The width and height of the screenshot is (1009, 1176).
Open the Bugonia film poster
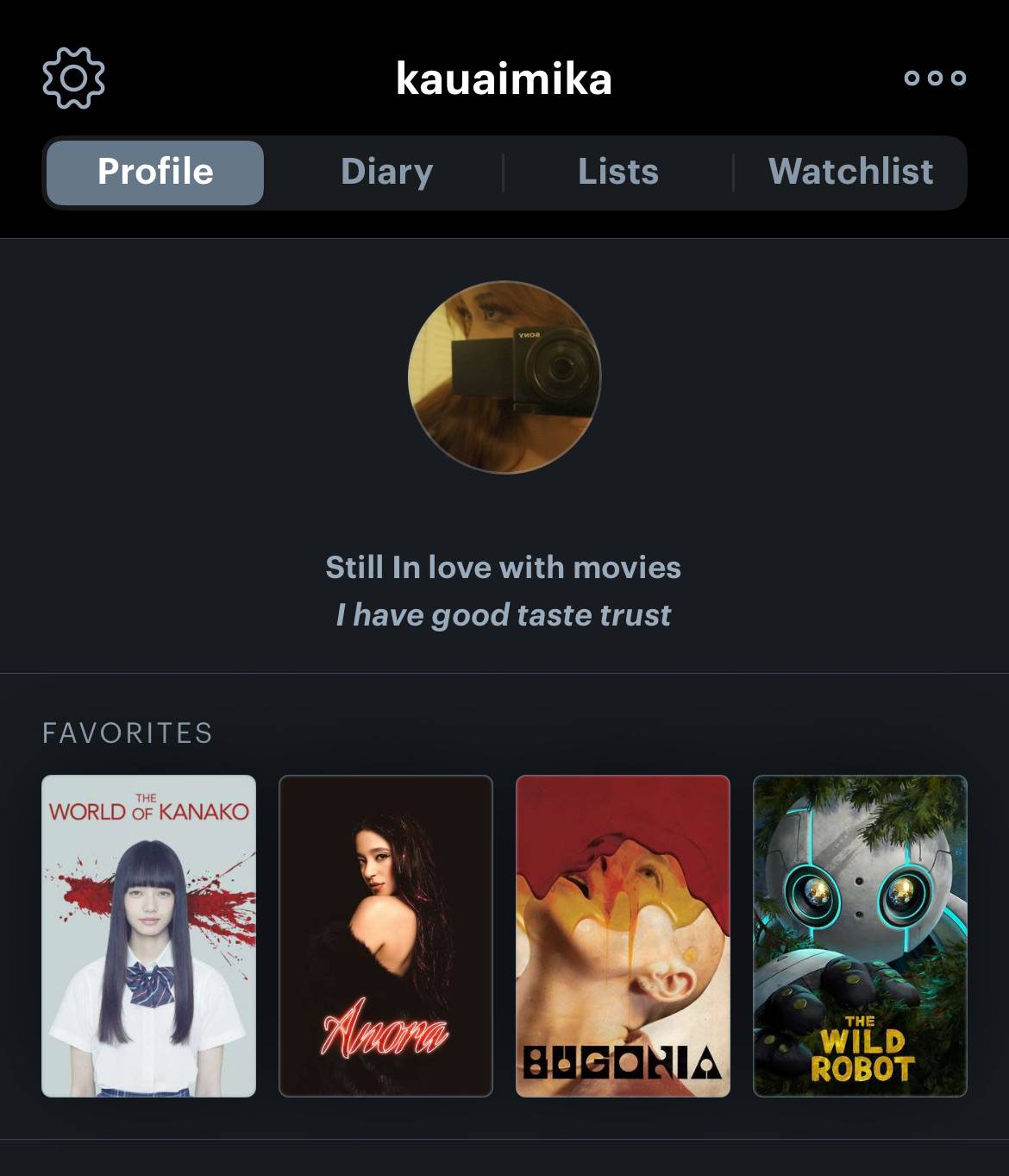coord(623,936)
